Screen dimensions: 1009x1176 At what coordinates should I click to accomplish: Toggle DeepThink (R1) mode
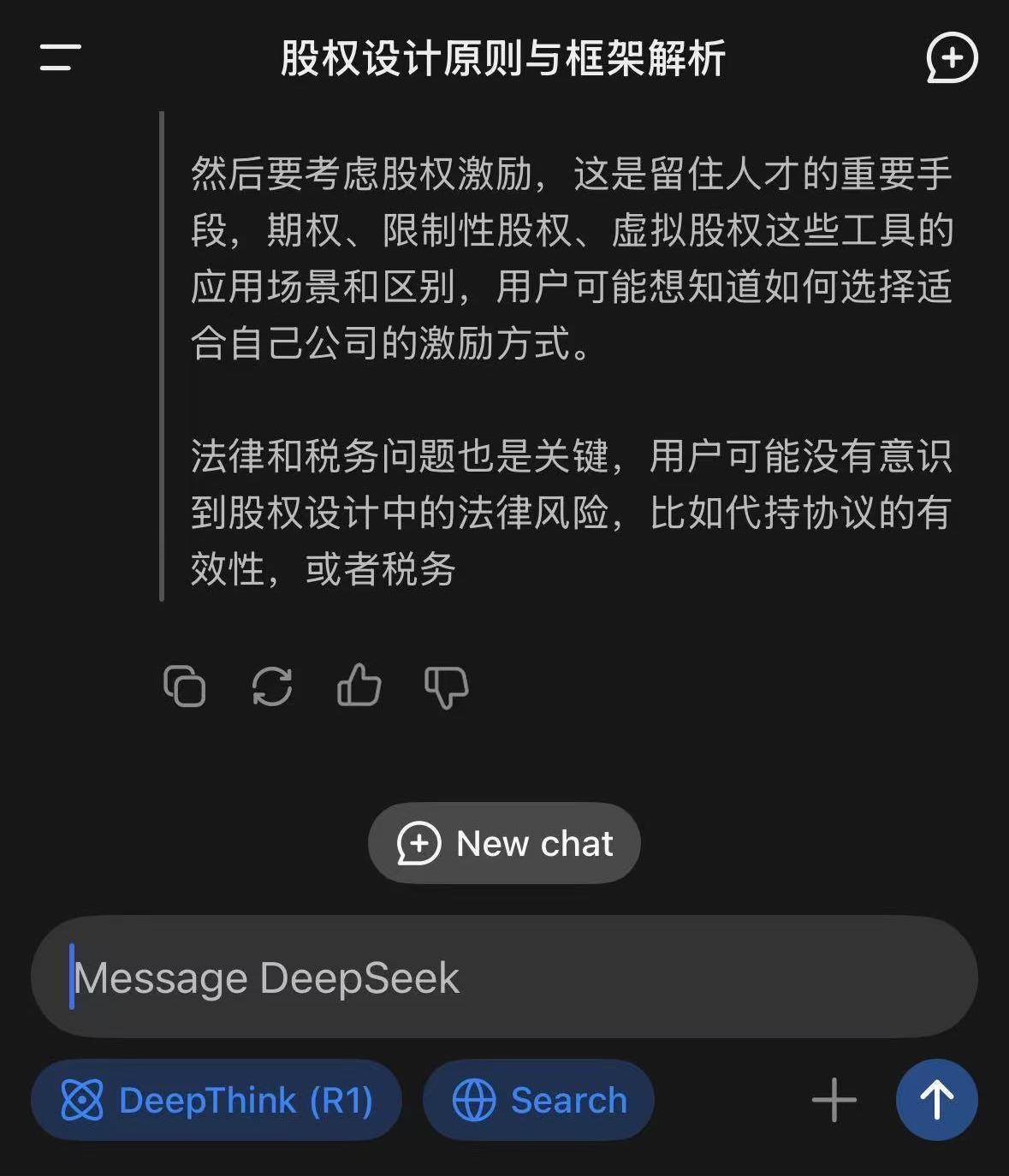217,1101
